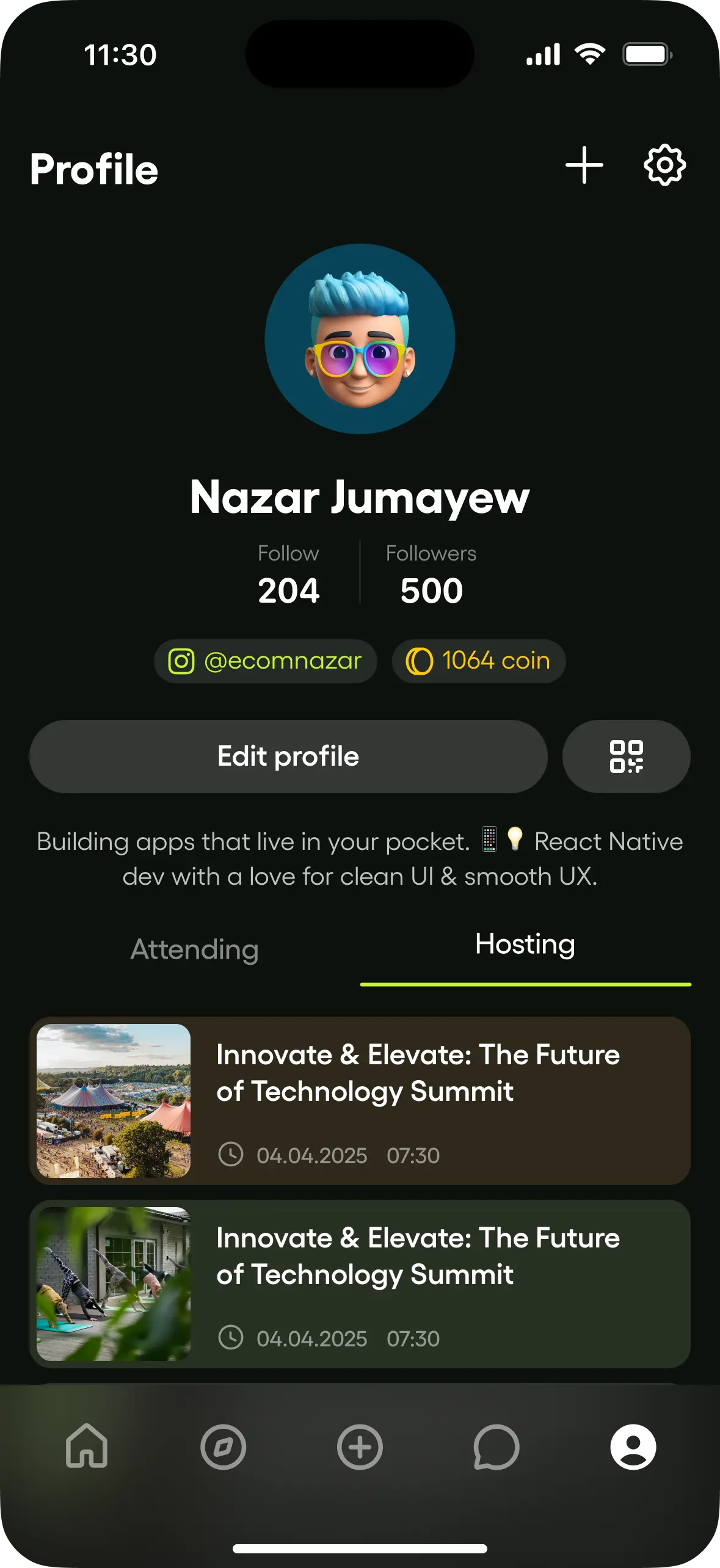Viewport: 720px width, 1568px height.
Task: Switch to the Attending tab
Action: click(x=195, y=950)
